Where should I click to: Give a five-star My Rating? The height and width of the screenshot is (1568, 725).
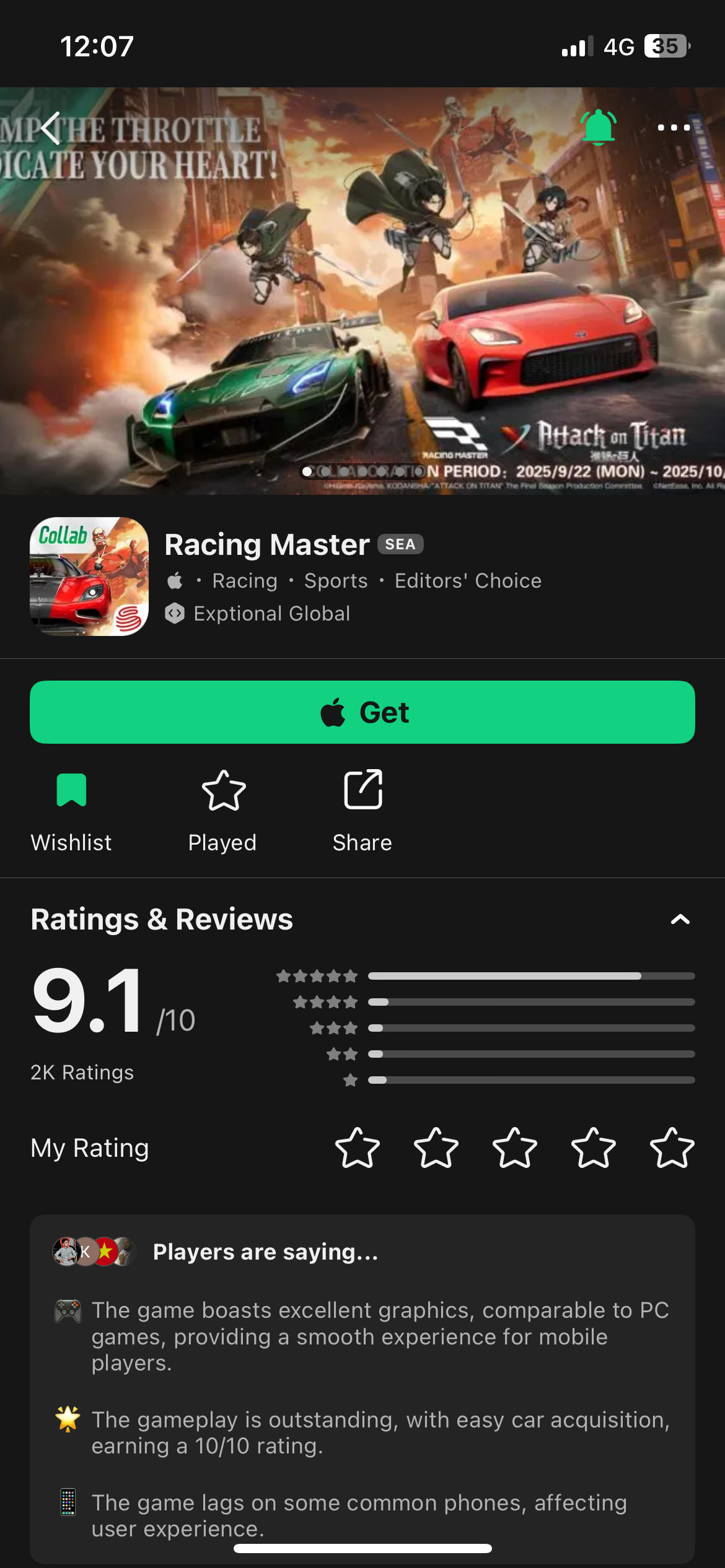tap(672, 1148)
